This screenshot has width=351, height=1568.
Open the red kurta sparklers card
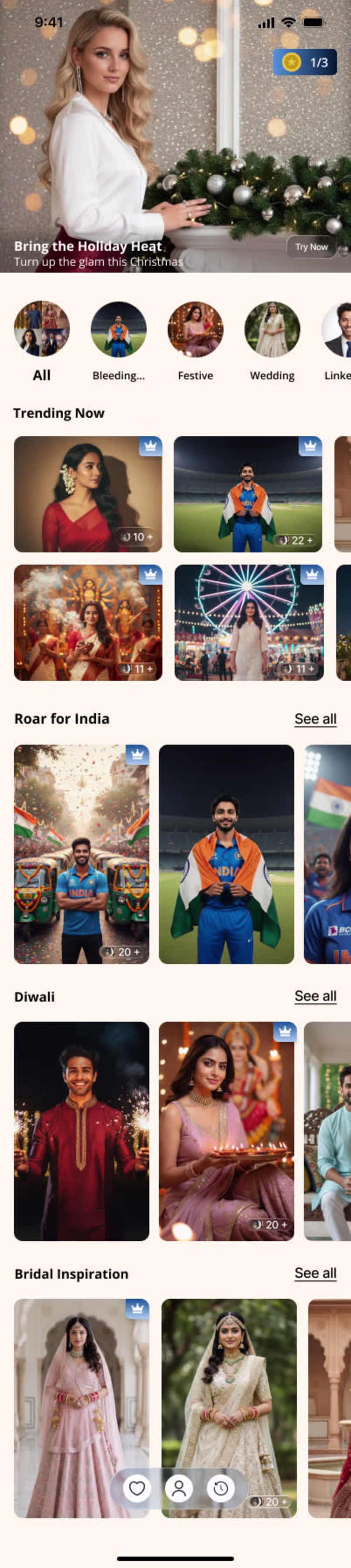click(x=82, y=1131)
